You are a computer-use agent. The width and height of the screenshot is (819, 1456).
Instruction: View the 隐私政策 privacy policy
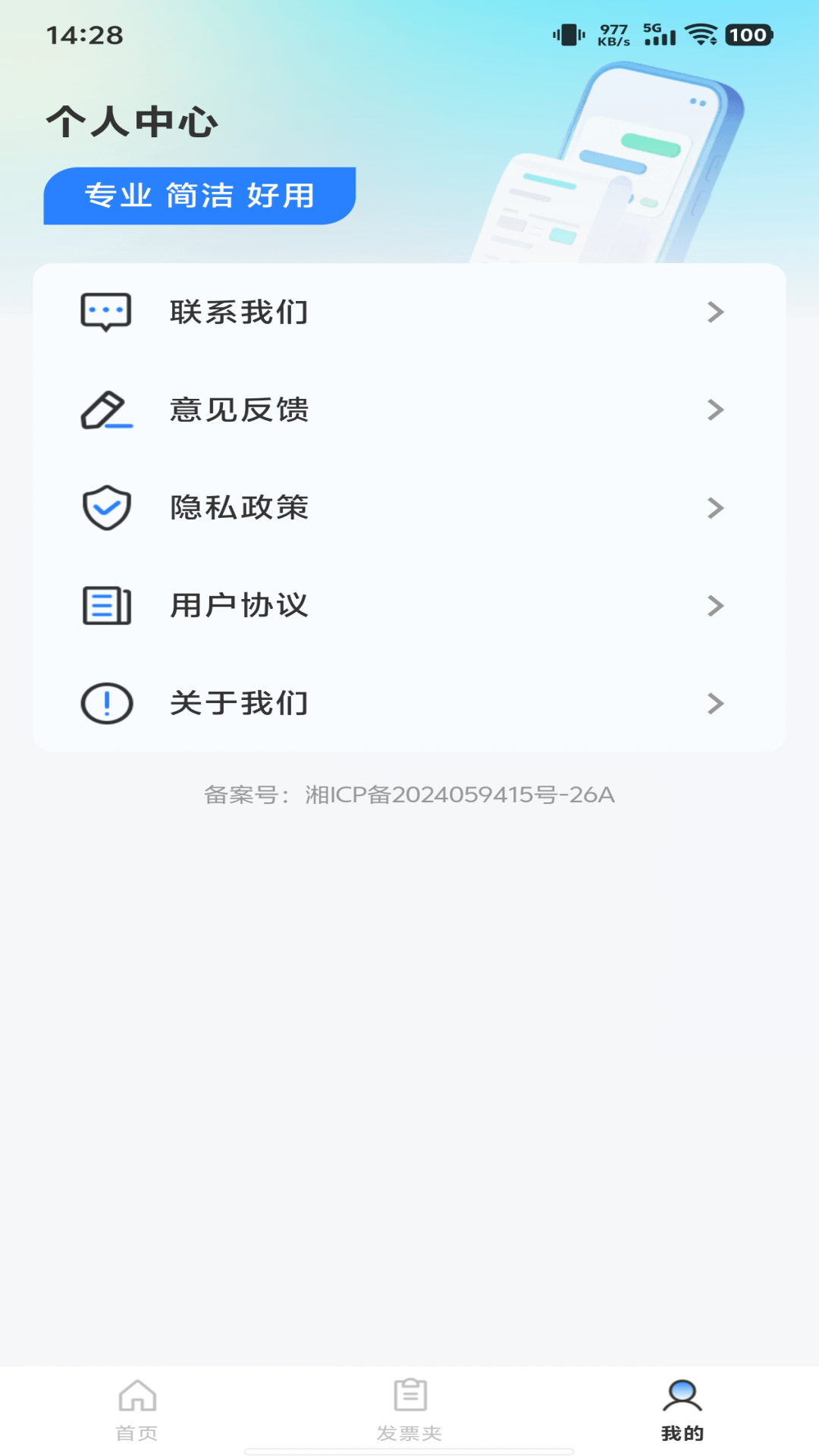[408, 508]
